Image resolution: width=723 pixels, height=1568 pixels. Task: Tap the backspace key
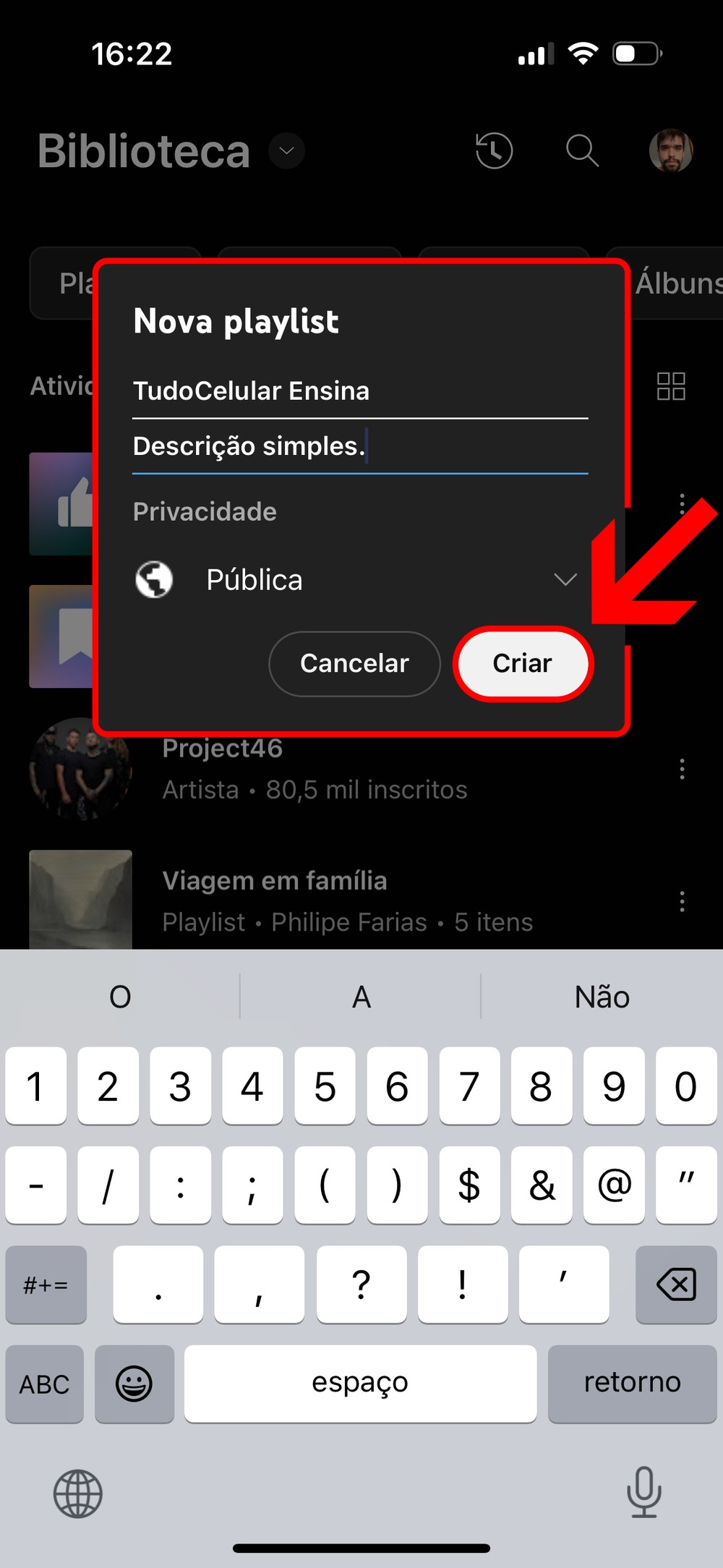point(676,1284)
